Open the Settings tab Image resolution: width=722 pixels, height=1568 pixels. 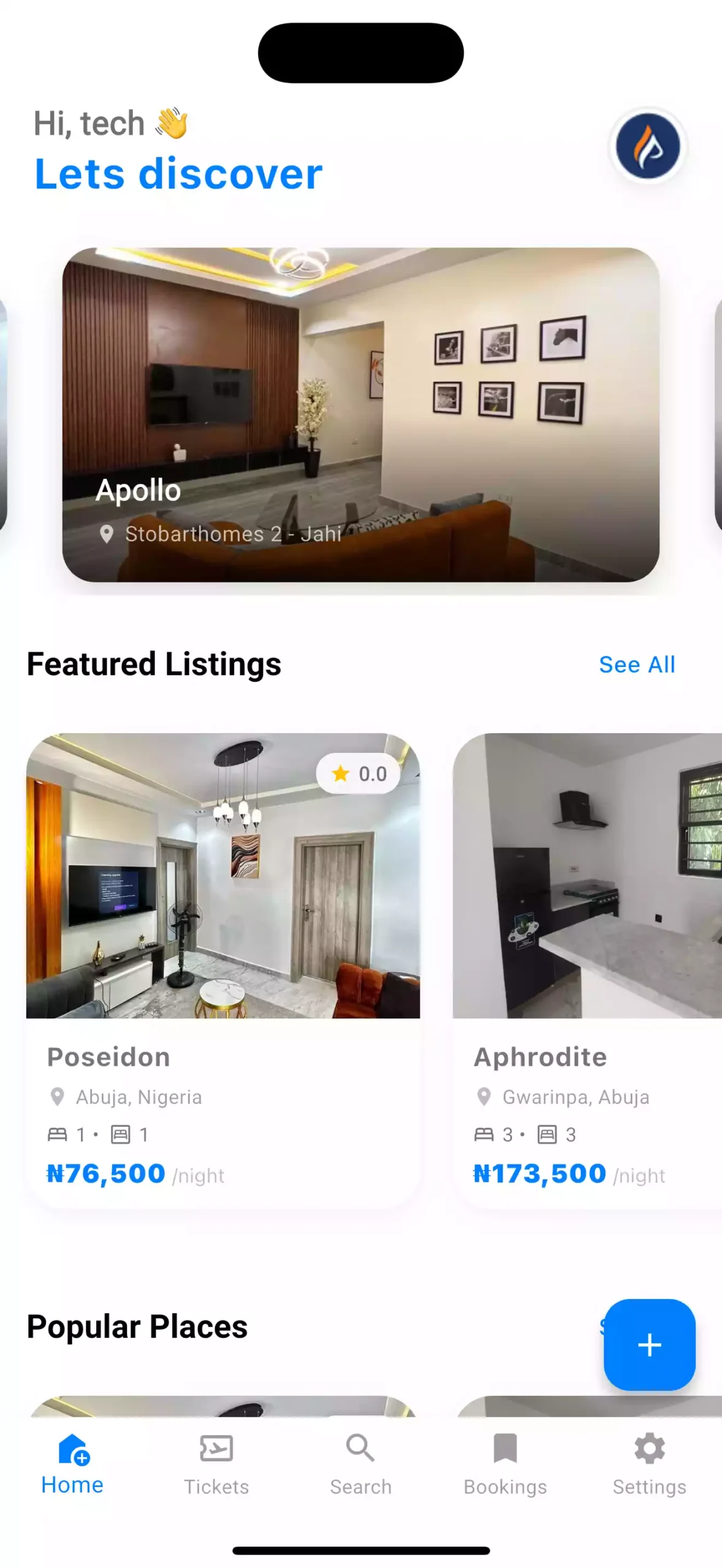click(649, 1463)
